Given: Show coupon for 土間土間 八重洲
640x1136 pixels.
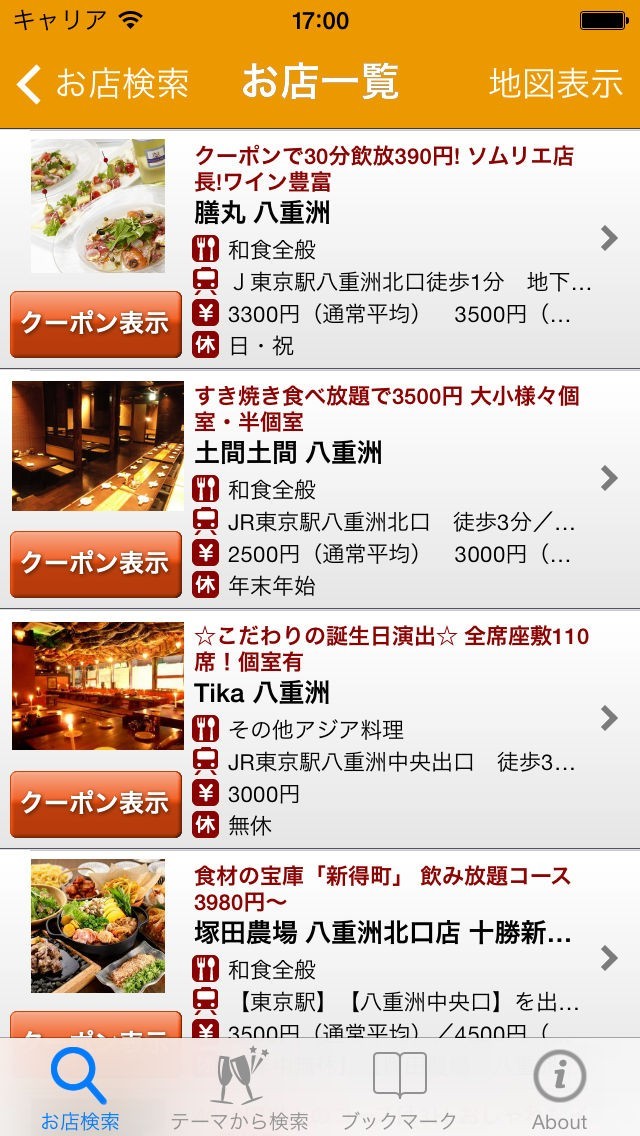Looking at the screenshot, I should click(x=96, y=563).
